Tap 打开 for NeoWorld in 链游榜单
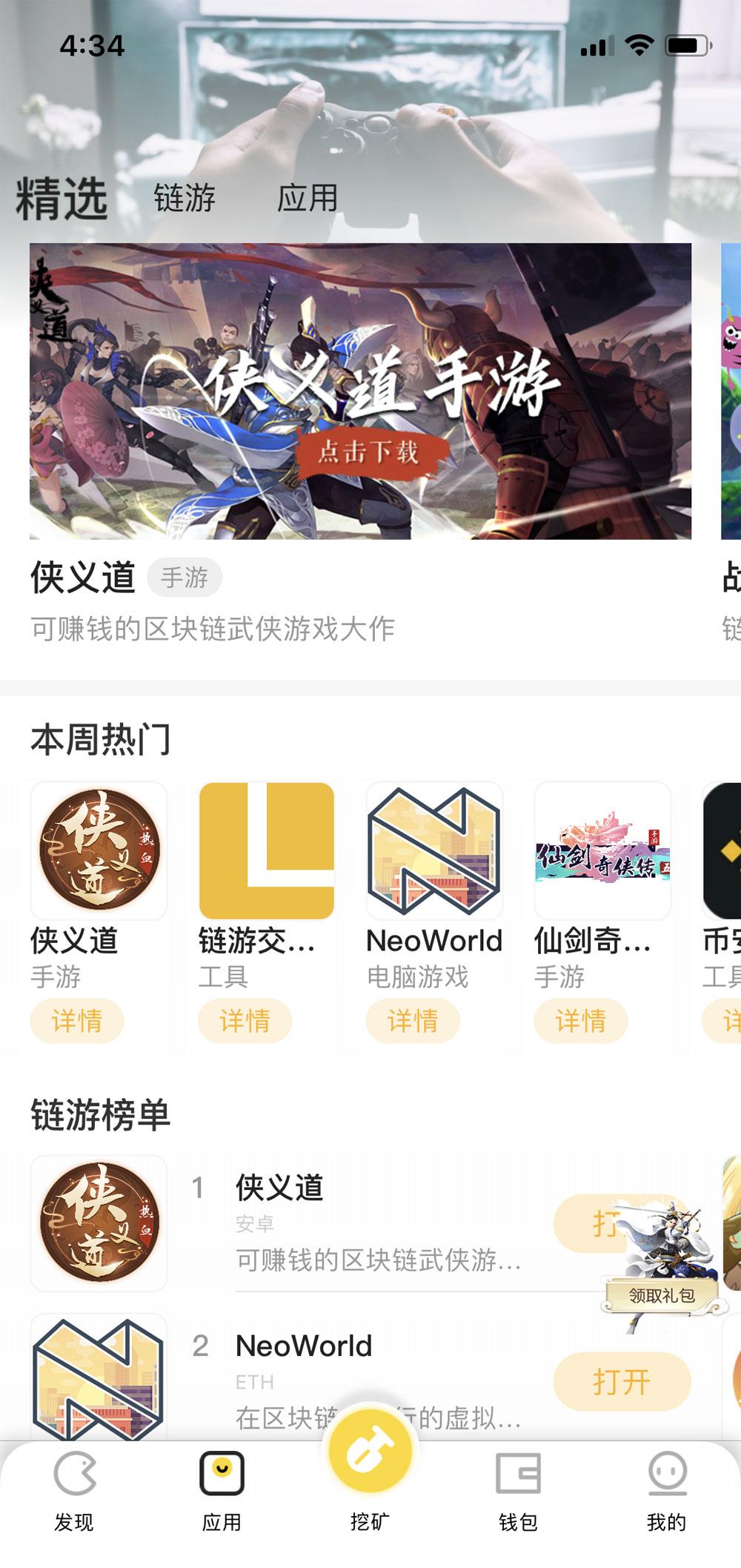 [x=622, y=1382]
